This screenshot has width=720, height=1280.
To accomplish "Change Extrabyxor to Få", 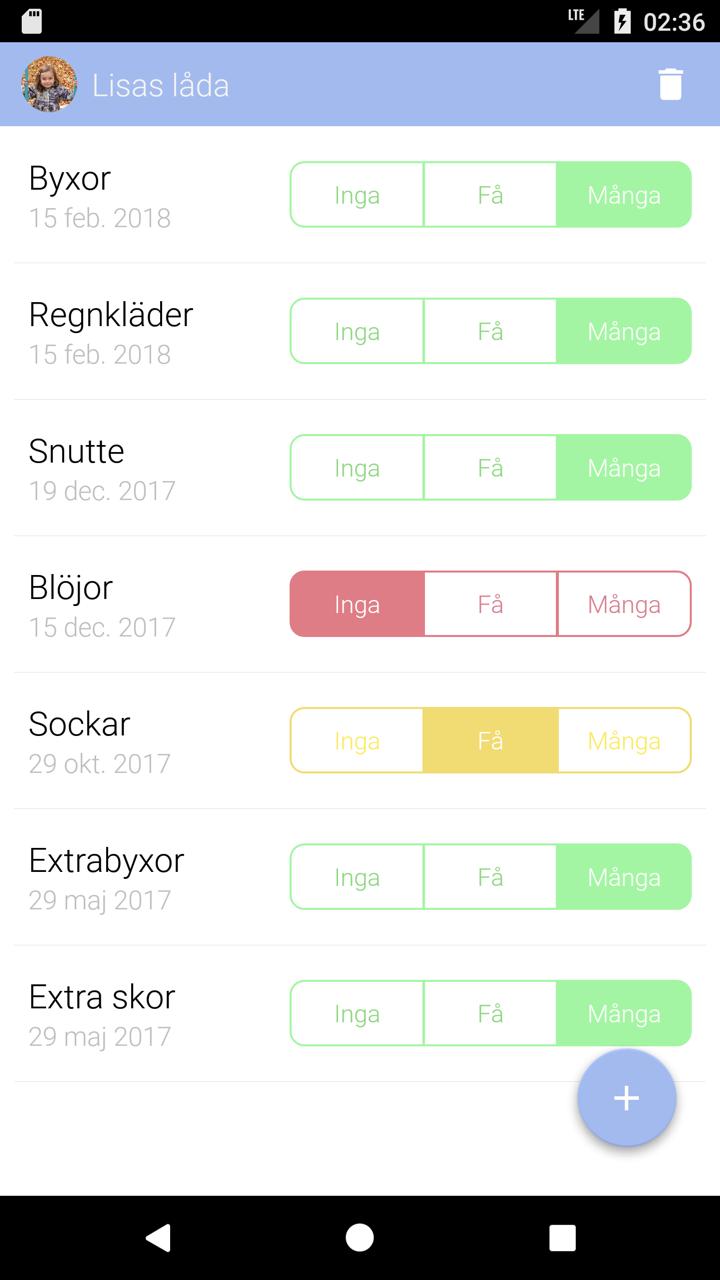I will pyautogui.click(x=490, y=877).
